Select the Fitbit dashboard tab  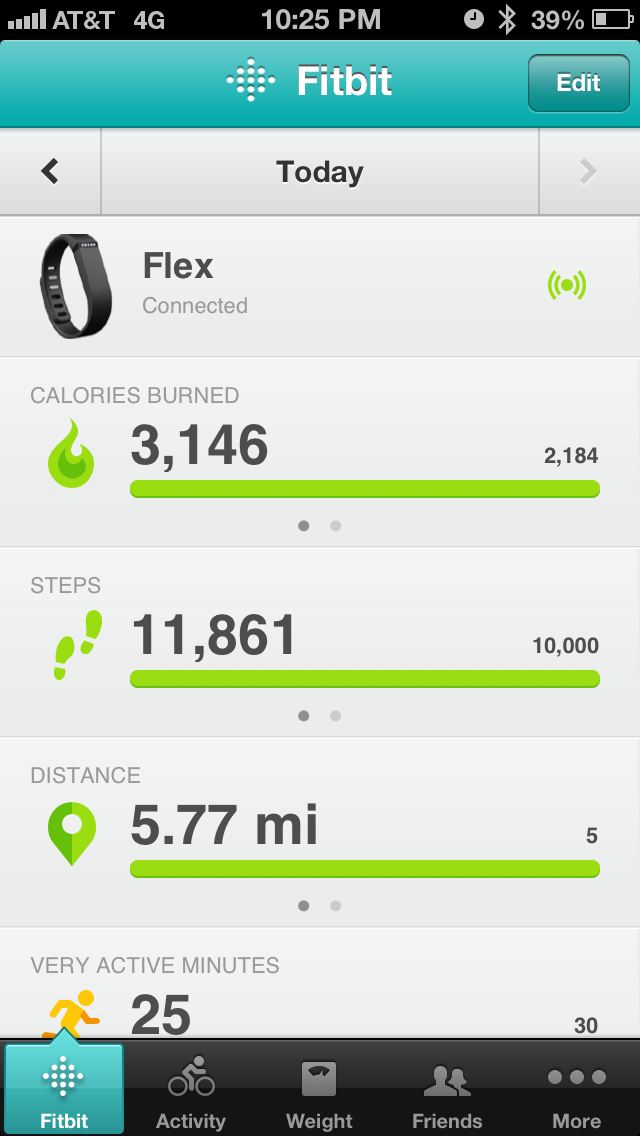[x=64, y=1089]
